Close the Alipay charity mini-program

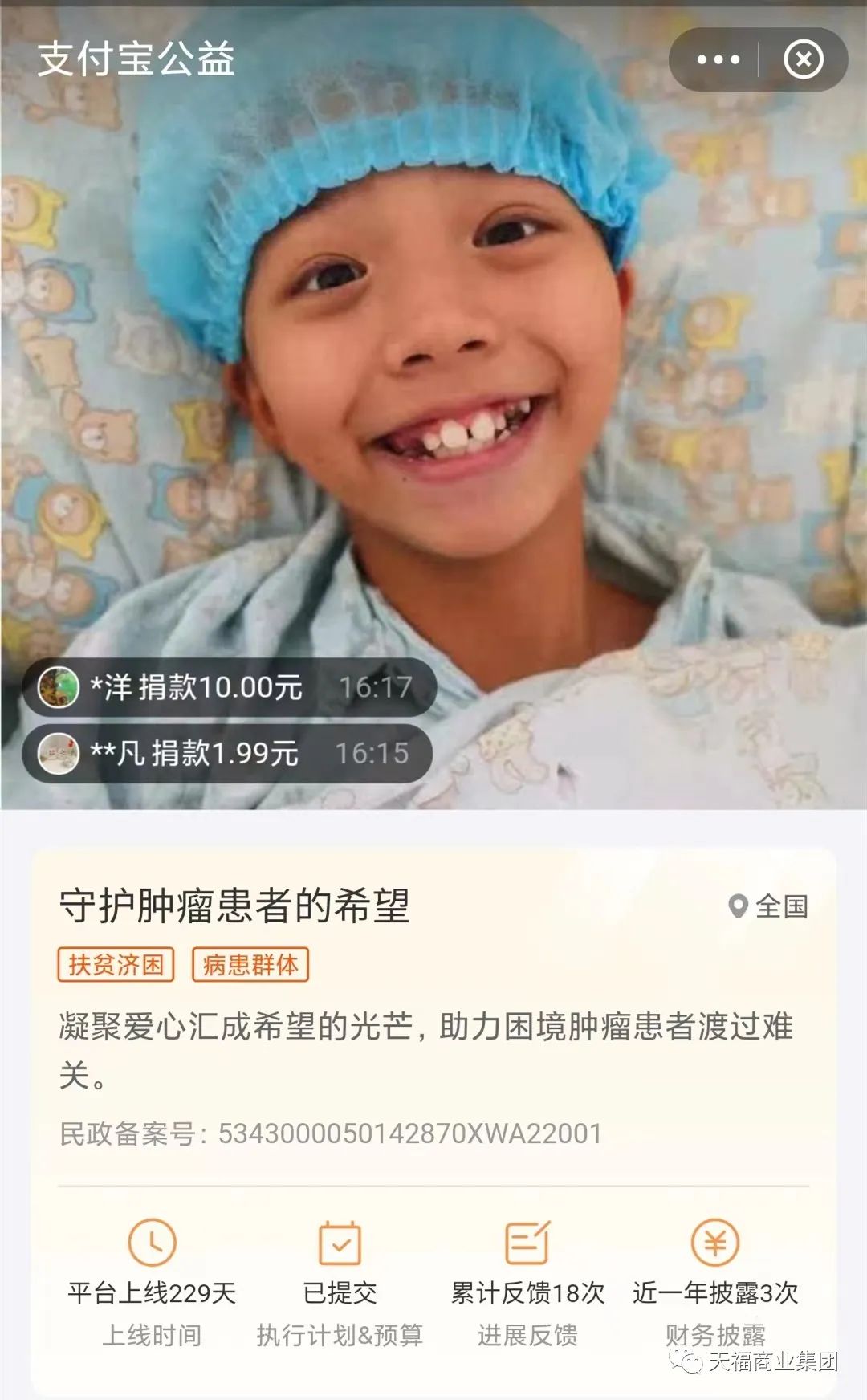tap(804, 59)
